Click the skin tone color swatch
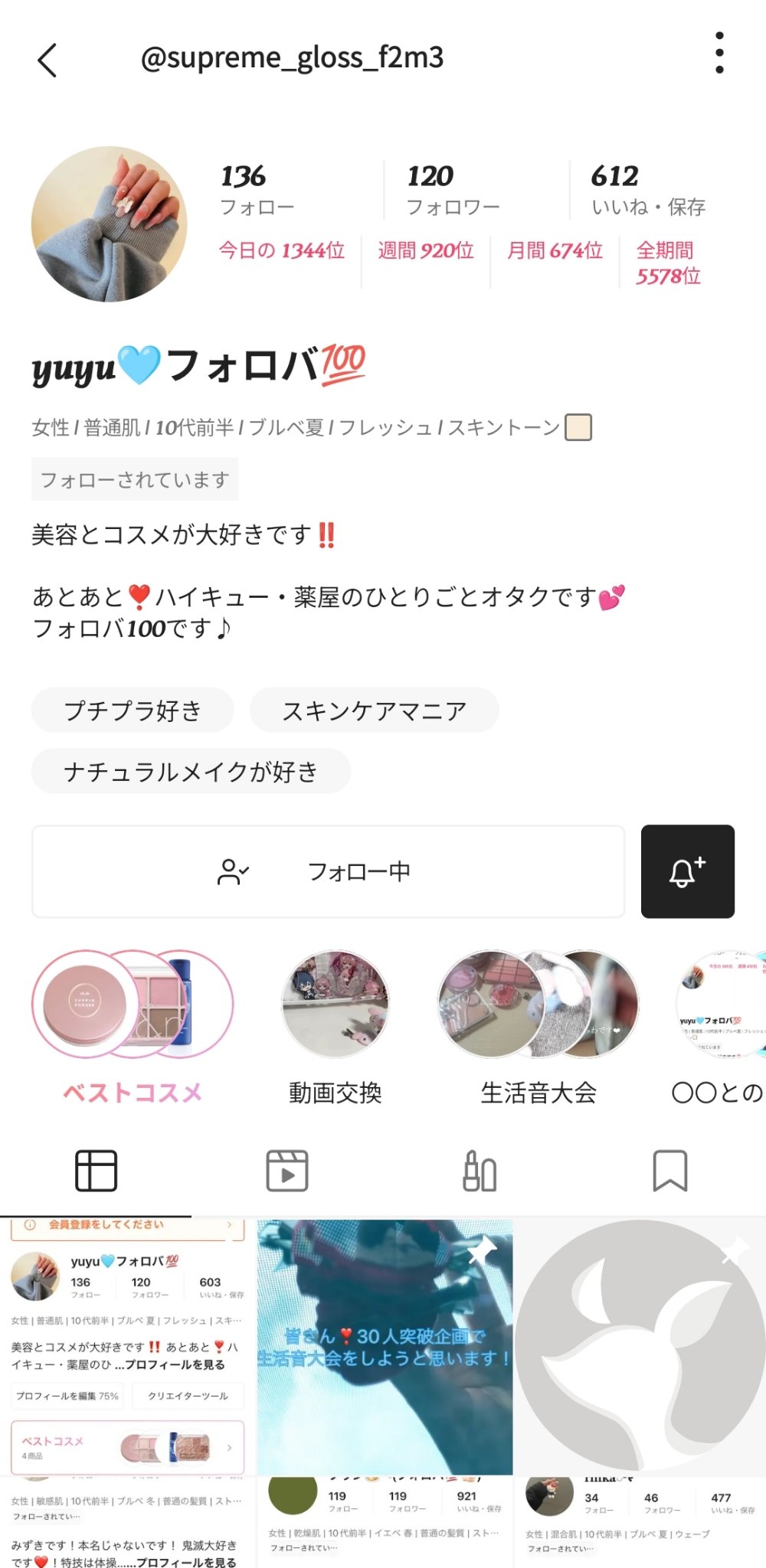This screenshot has height=1568, width=766. click(578, 429)
